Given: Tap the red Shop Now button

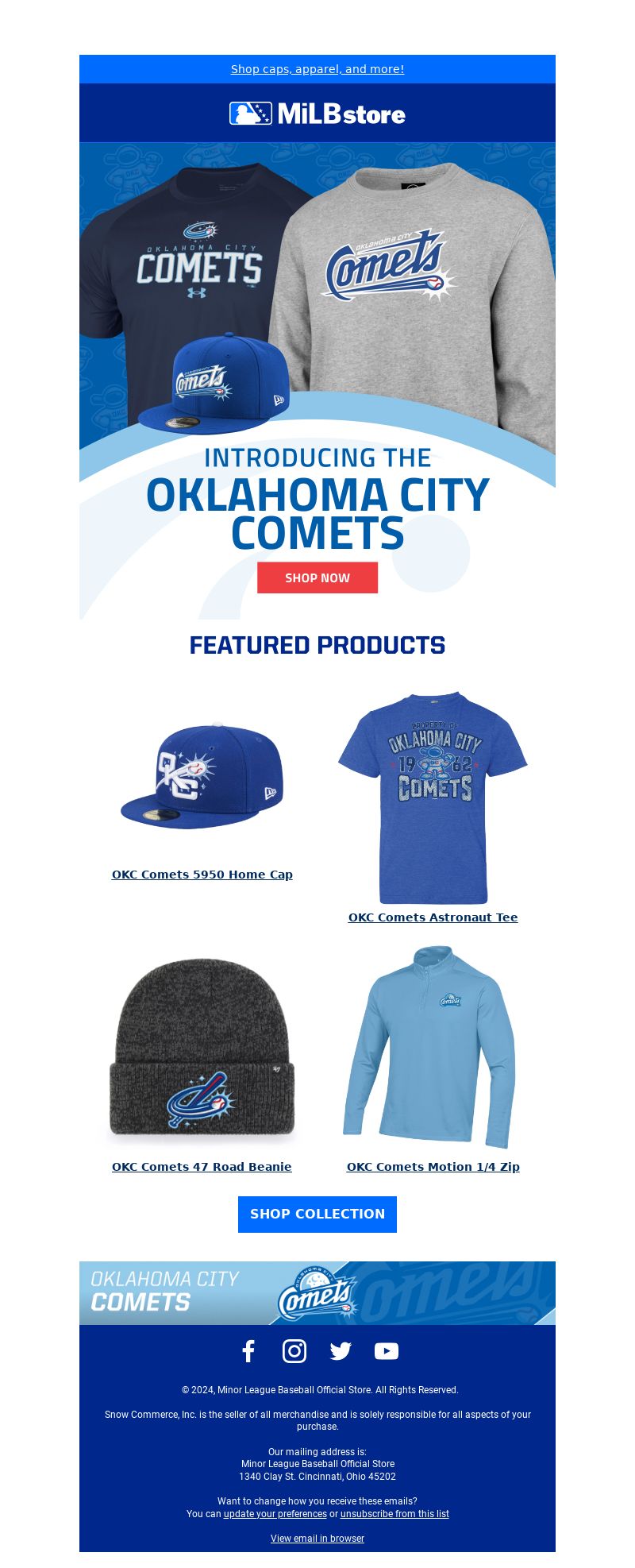Looking at the screenshot, I should tap(317, 577).
